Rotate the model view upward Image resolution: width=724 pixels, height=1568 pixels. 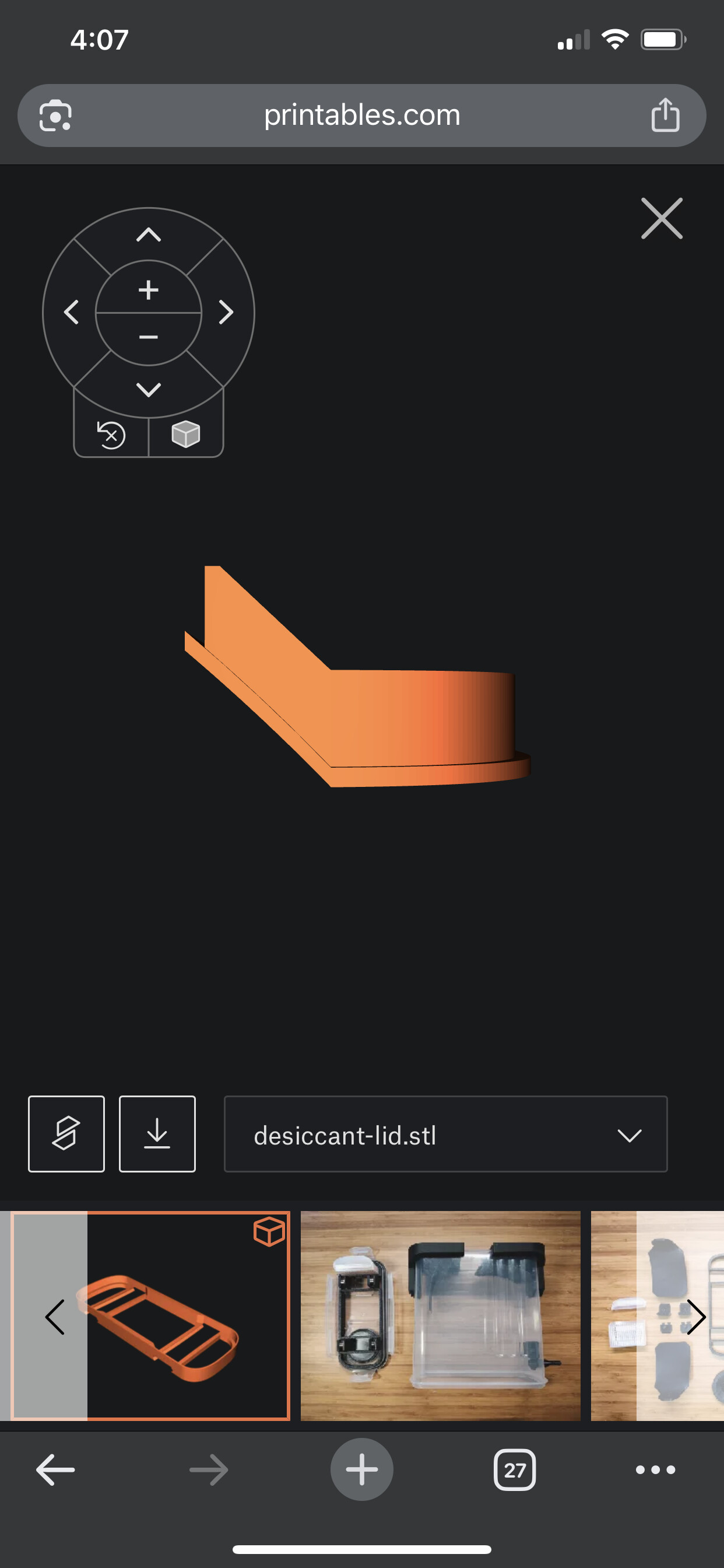point(149,235)
